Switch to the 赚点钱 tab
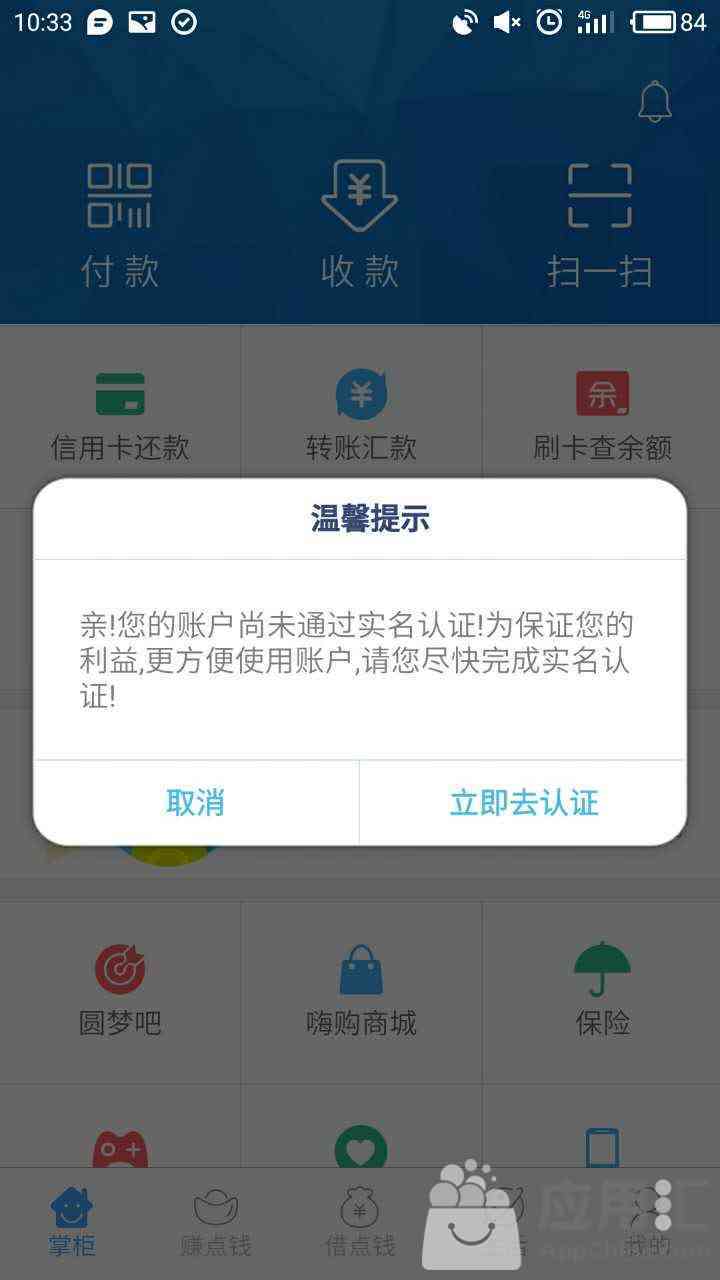The width and height of the screenshot is (720, 1280). point(216,1222)
